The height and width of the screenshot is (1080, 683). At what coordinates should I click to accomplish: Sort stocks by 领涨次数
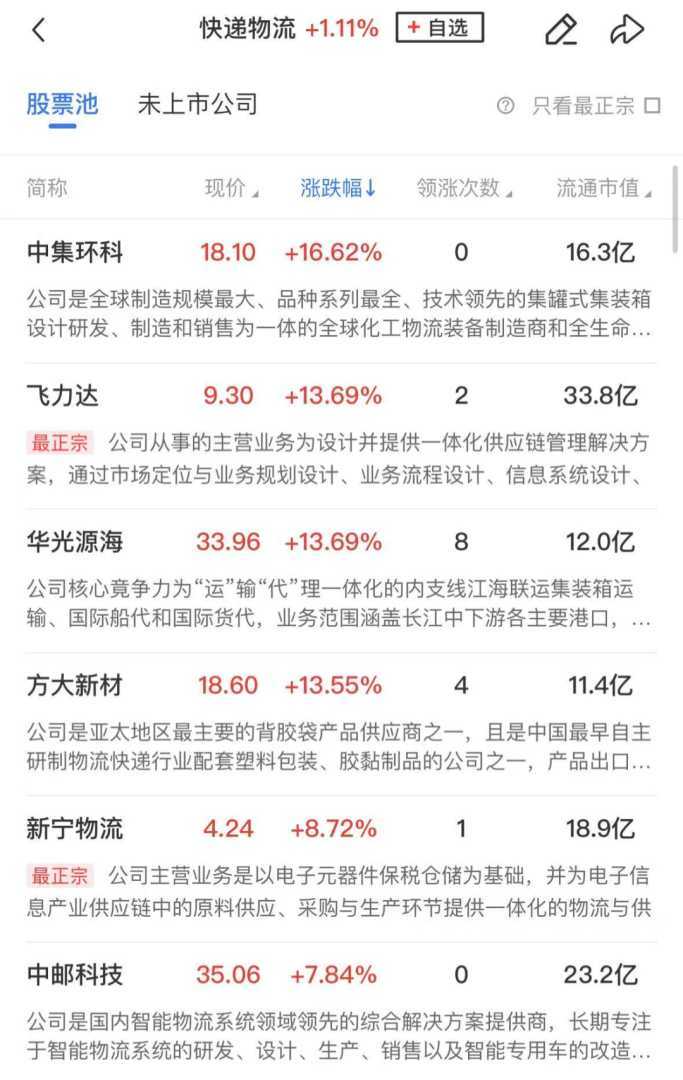463,188
